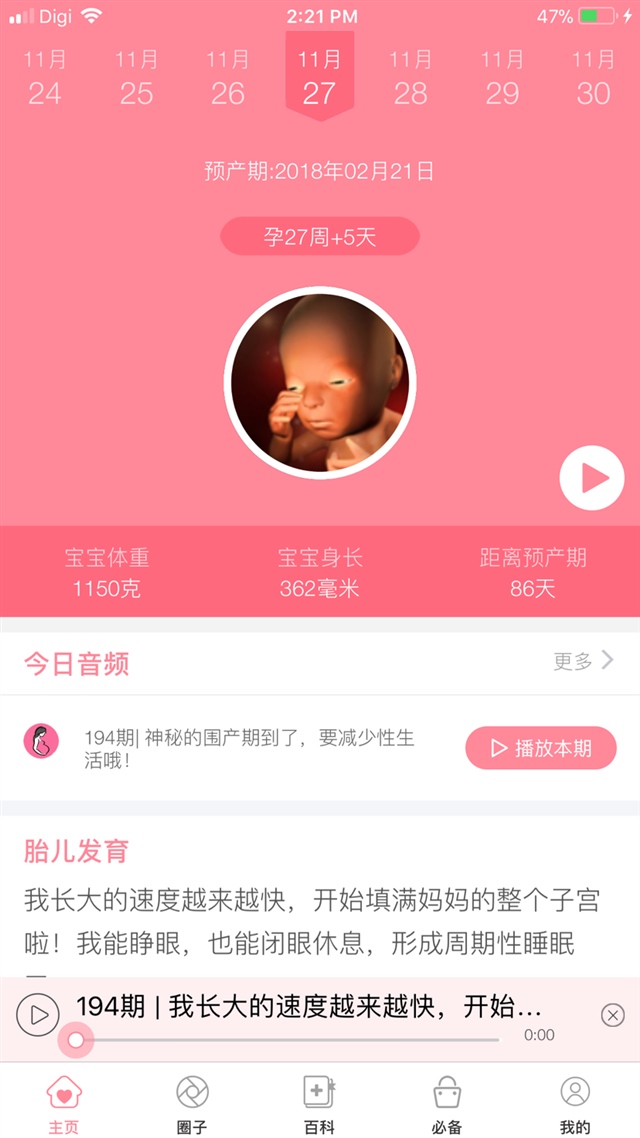
Task: Select the date 11月 28
Action: (411, 77)
